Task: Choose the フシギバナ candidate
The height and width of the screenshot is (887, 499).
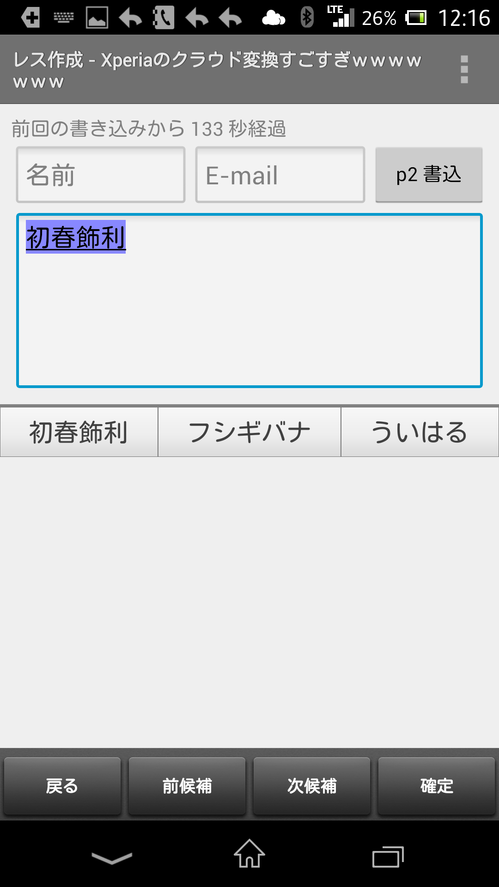Action: coord(250,432)
